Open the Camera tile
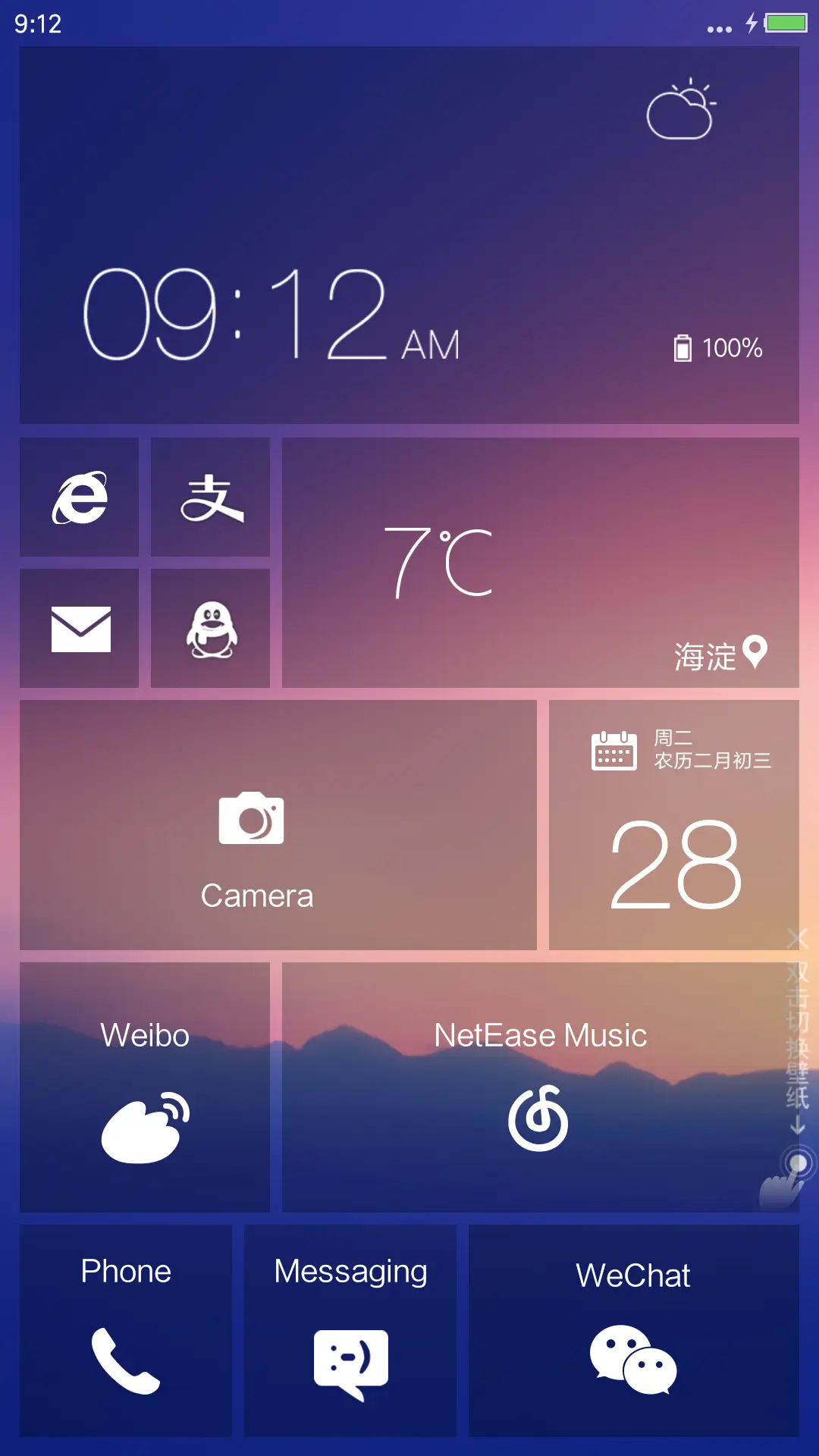Screen dimensions: 819x1456 tap(278, 825)
